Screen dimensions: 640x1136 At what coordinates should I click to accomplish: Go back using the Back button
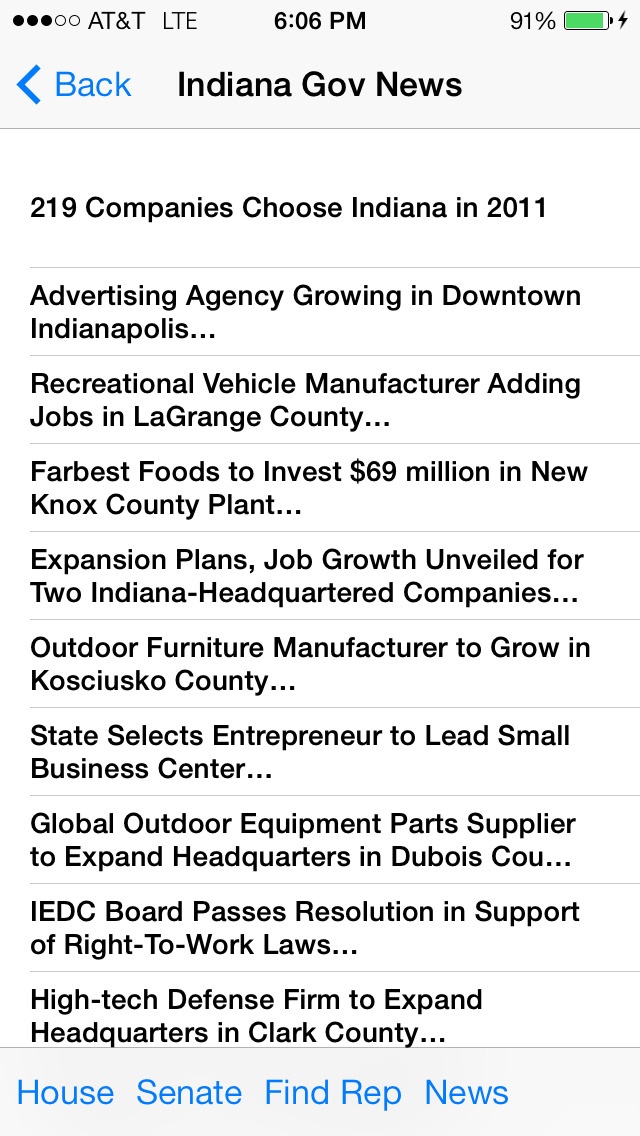pos(73,85)
